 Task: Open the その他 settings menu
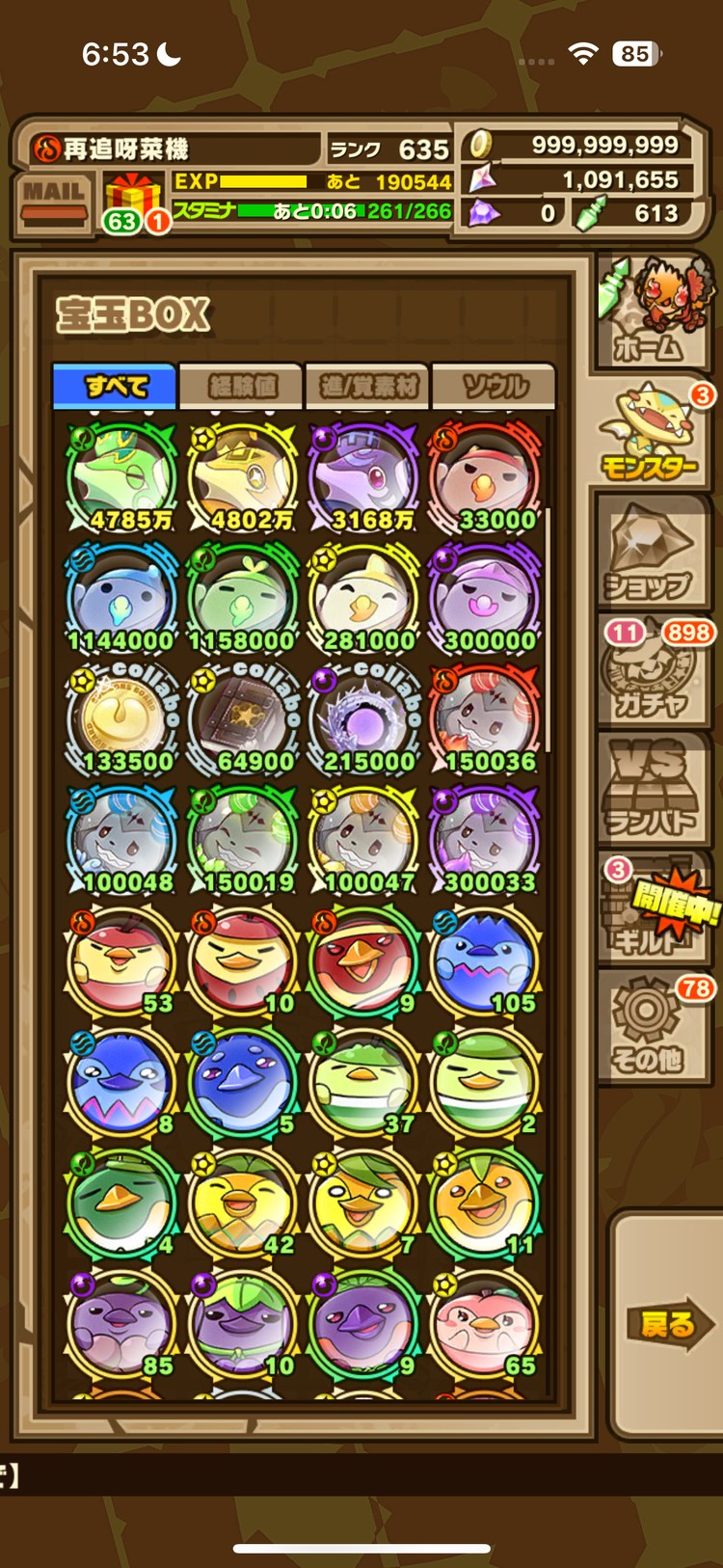click(x=653, y=1027)
